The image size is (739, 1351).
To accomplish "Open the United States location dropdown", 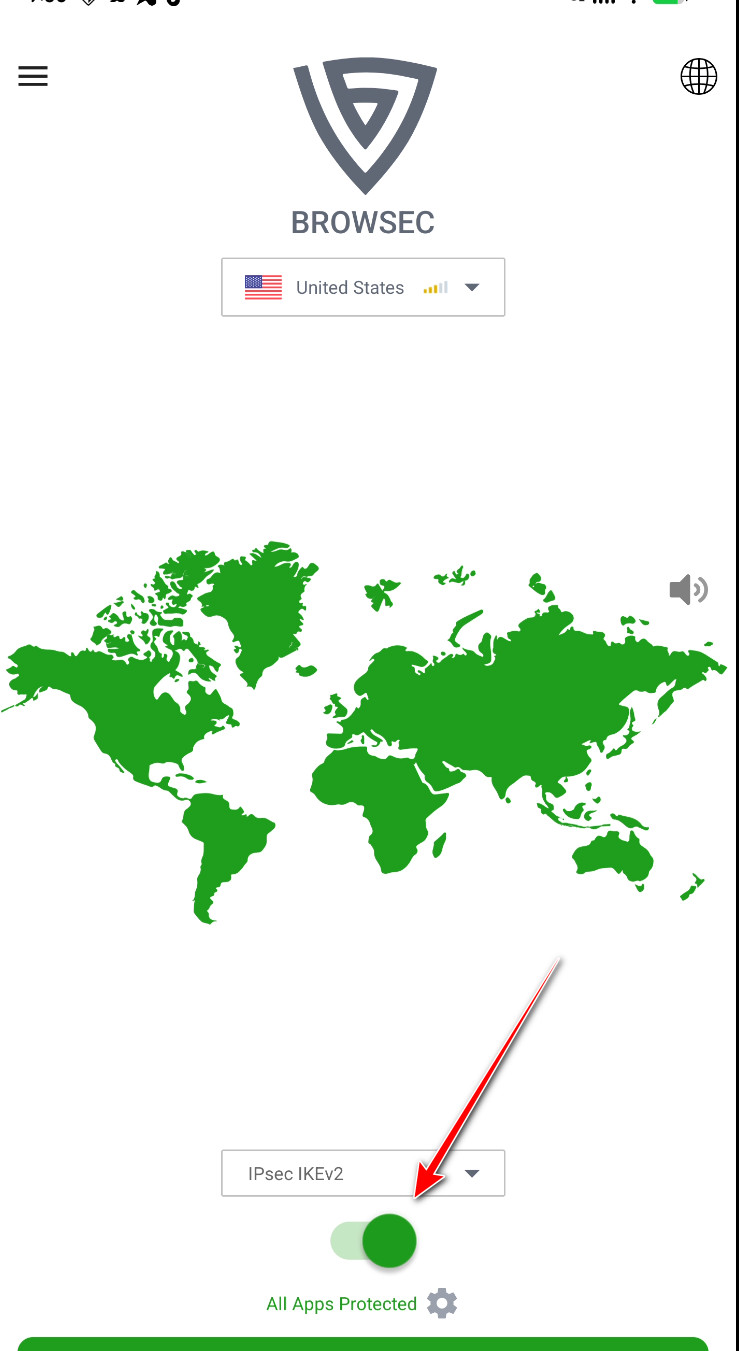I will (363, 288).
